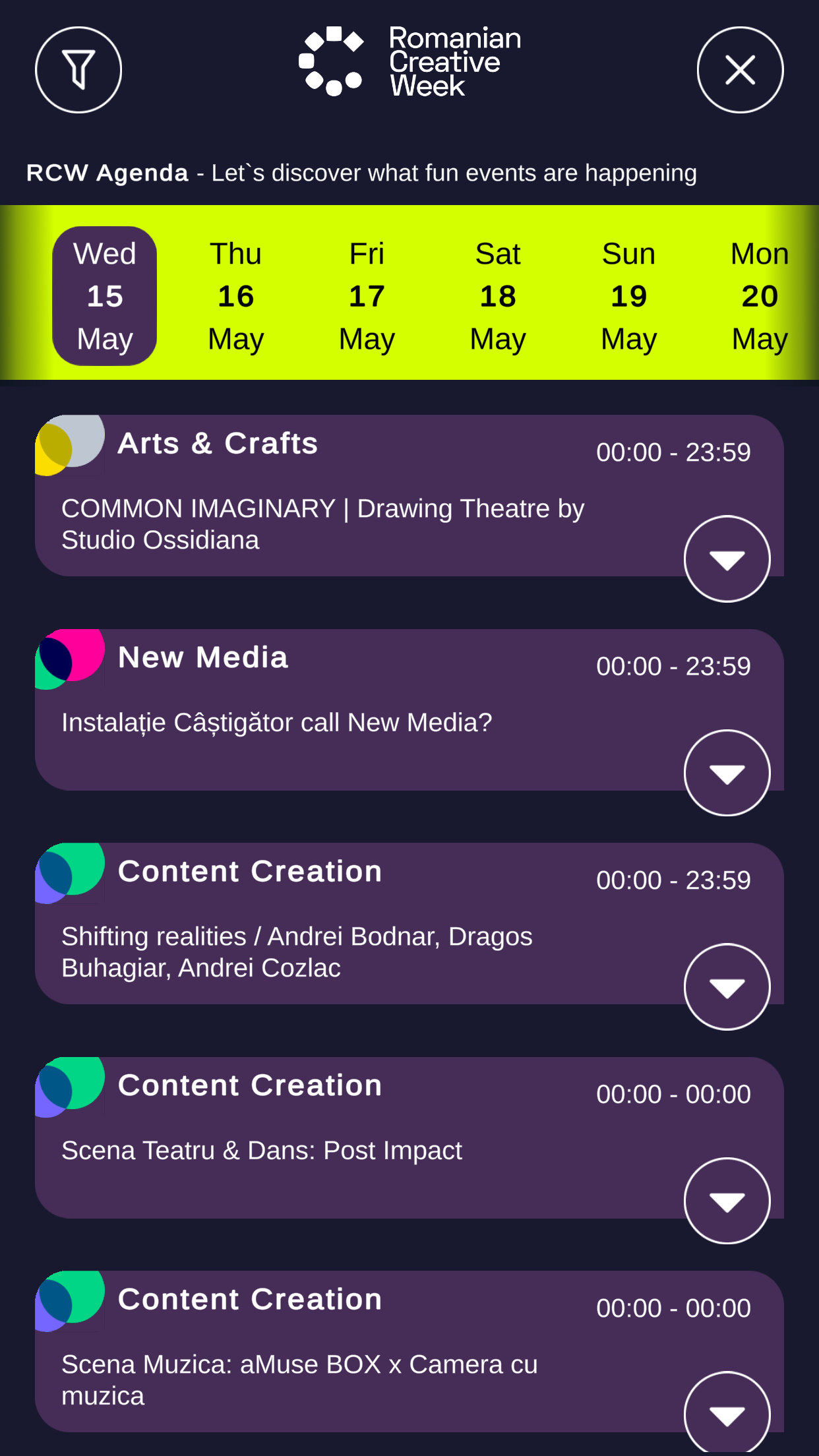Expand the Shifting realities event details

[727, 986]
